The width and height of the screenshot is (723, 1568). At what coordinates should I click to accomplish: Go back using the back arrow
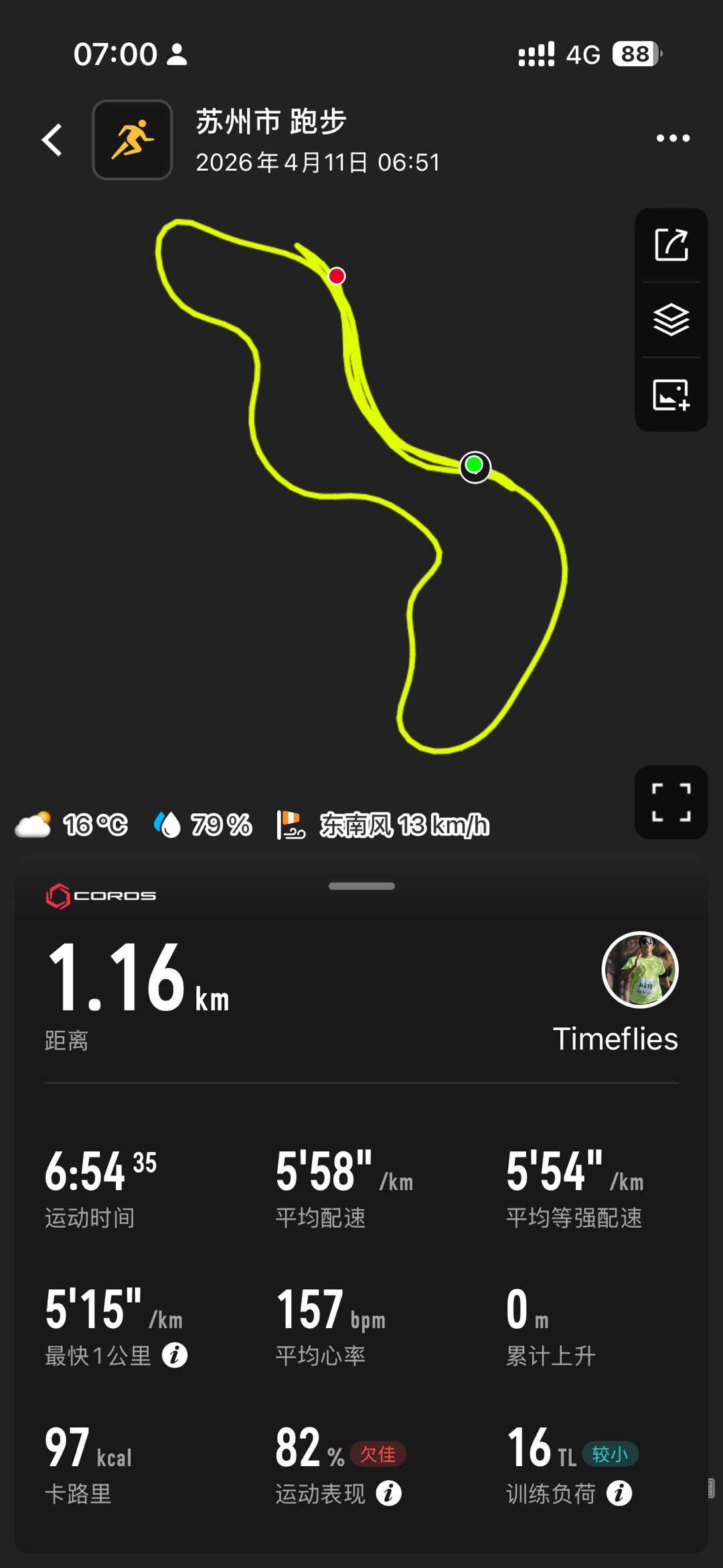pyautogui.click(x=52, y=140)
